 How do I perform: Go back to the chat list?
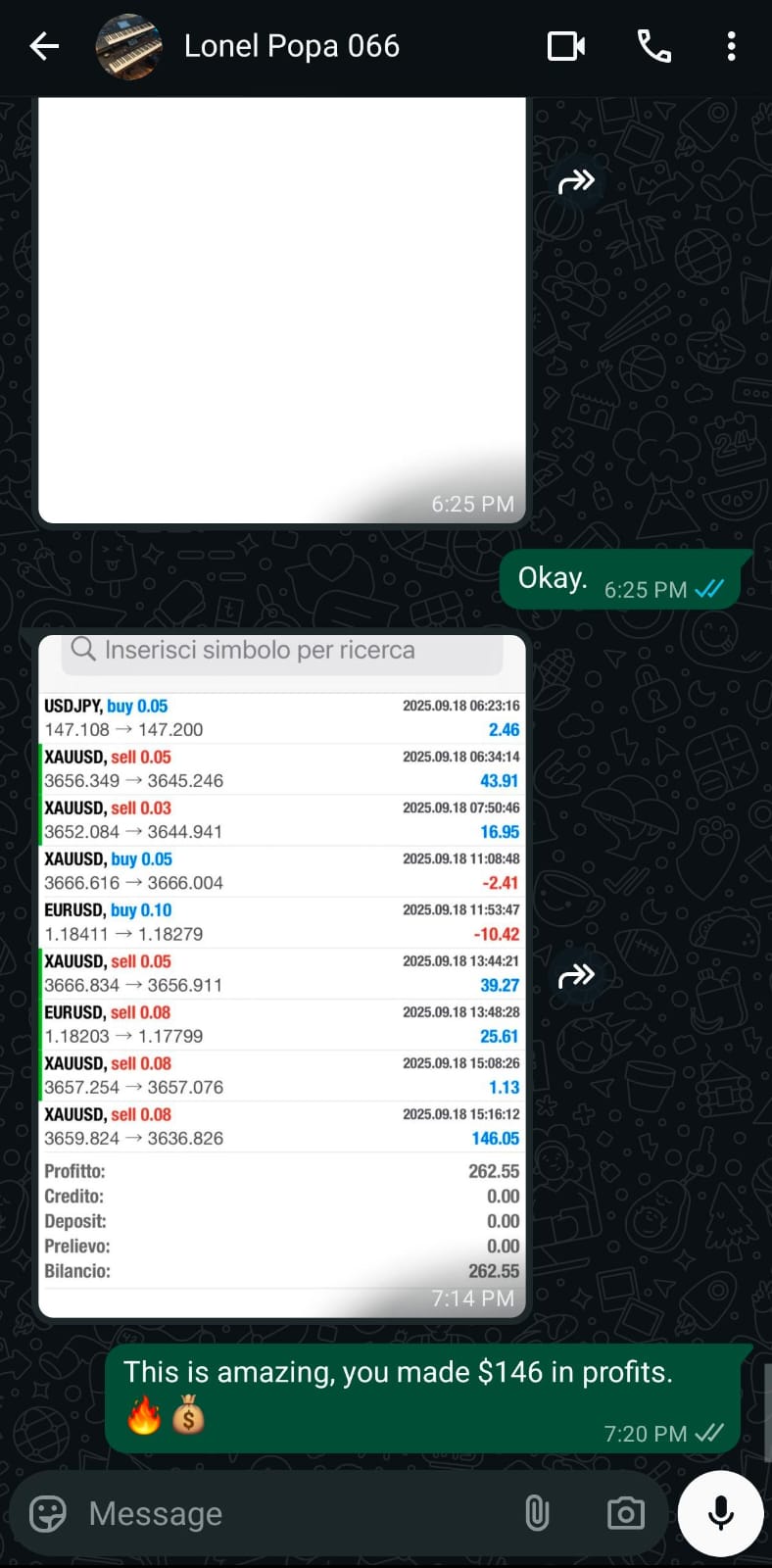pyautogui.click(x=44, y=46)
